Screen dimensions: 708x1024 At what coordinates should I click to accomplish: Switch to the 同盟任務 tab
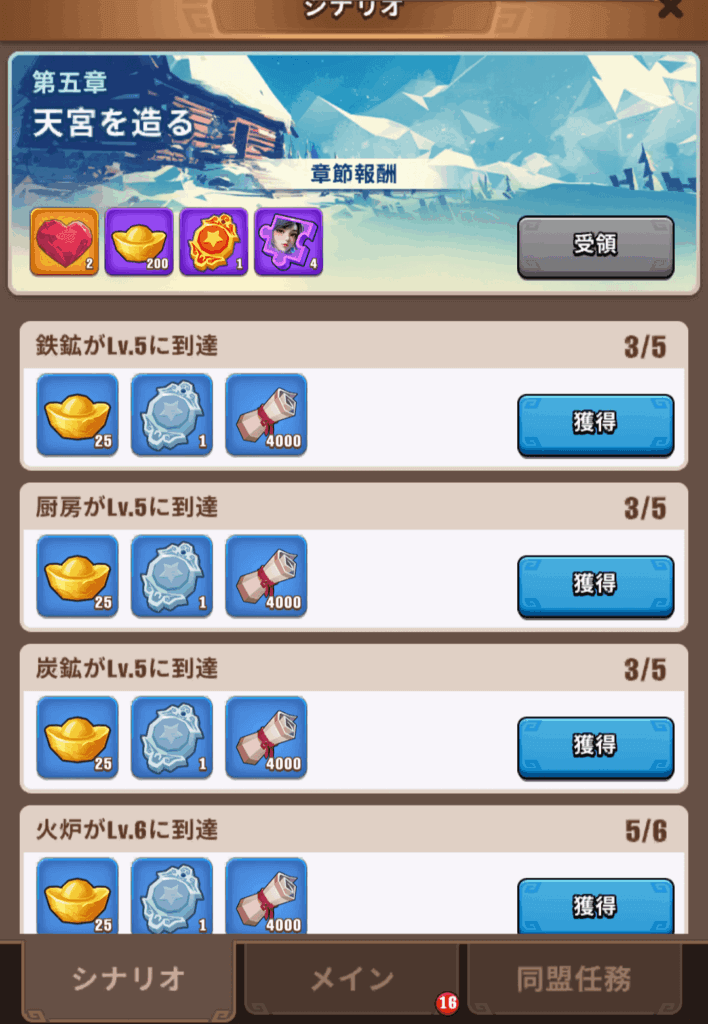click(x=574, y=979)
